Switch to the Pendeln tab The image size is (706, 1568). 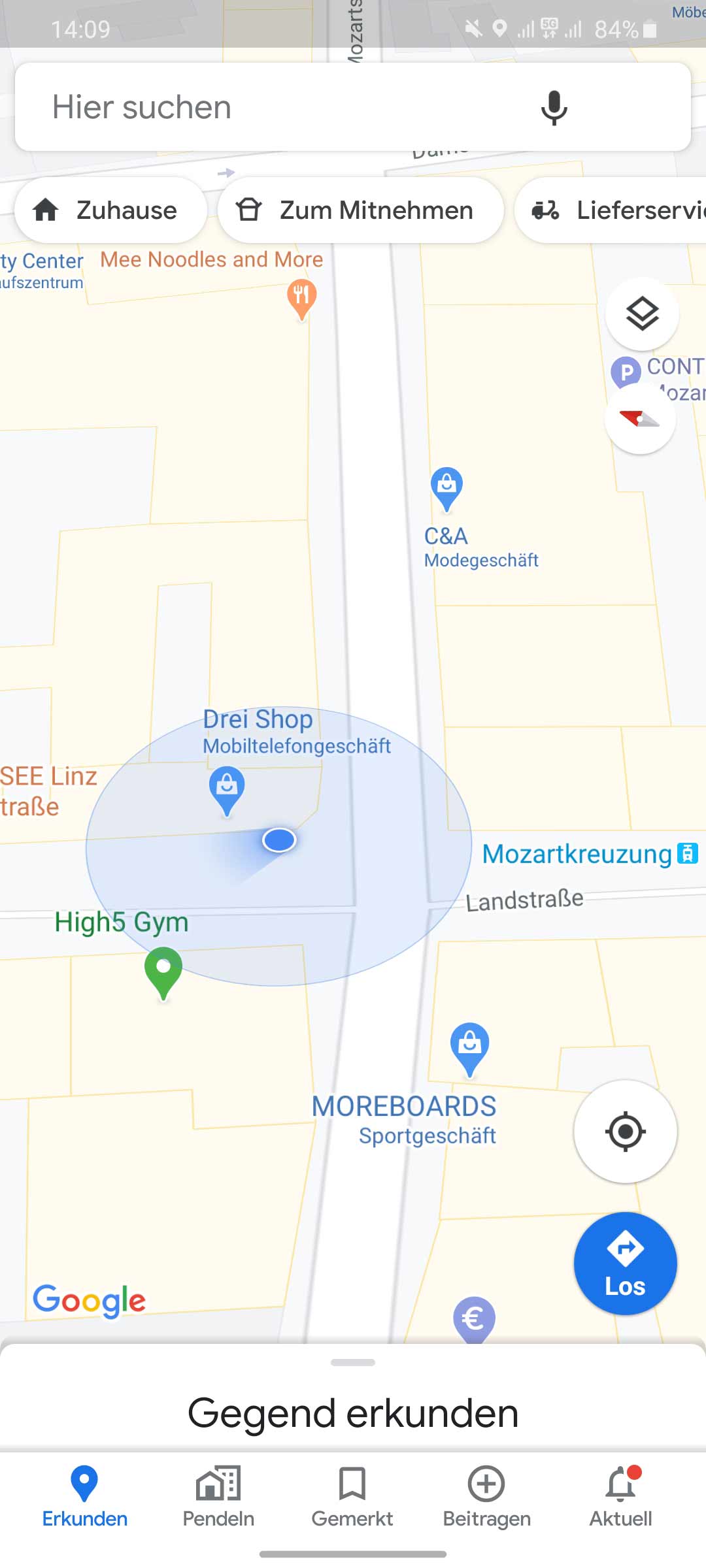pyautogui.click(x=218, y=1496)
